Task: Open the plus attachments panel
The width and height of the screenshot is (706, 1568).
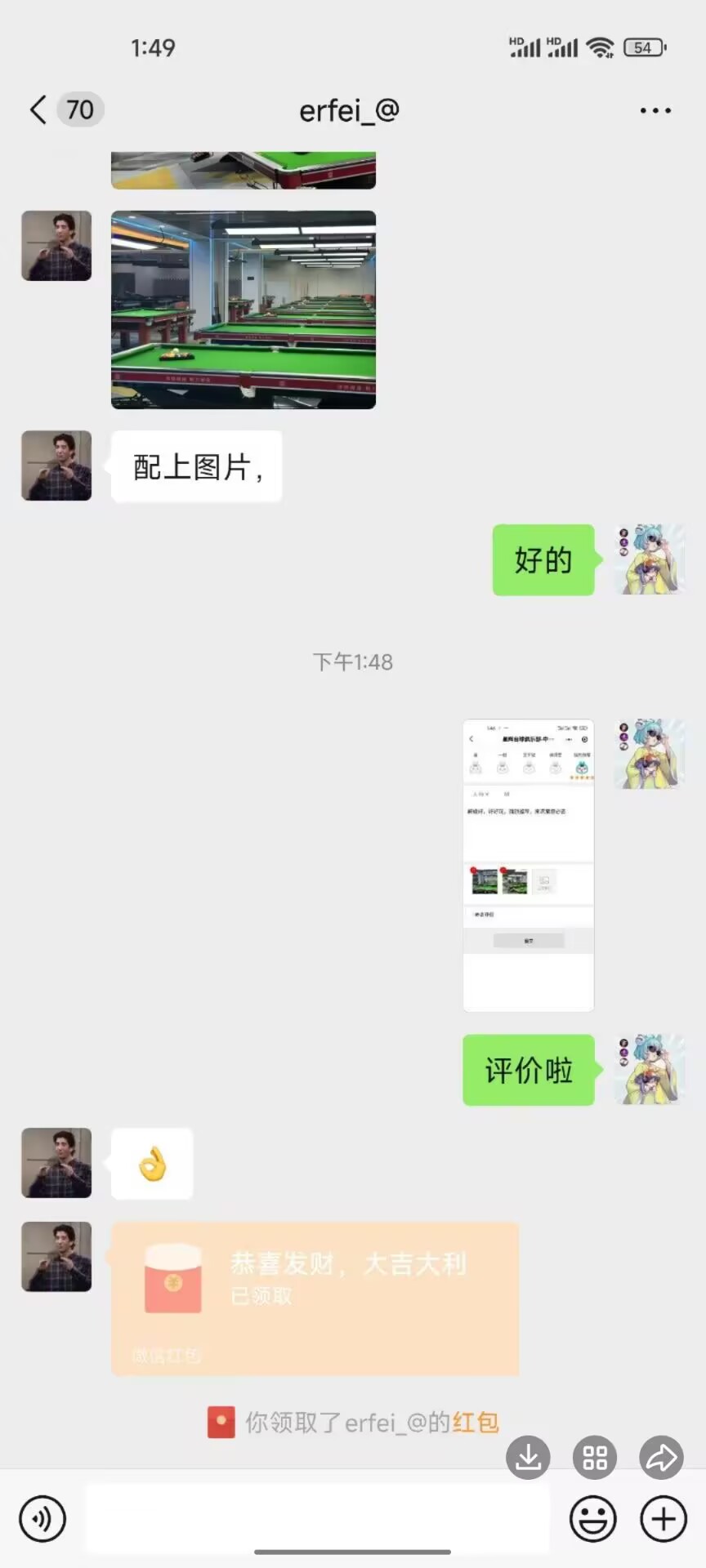Action: [663, 1519]
